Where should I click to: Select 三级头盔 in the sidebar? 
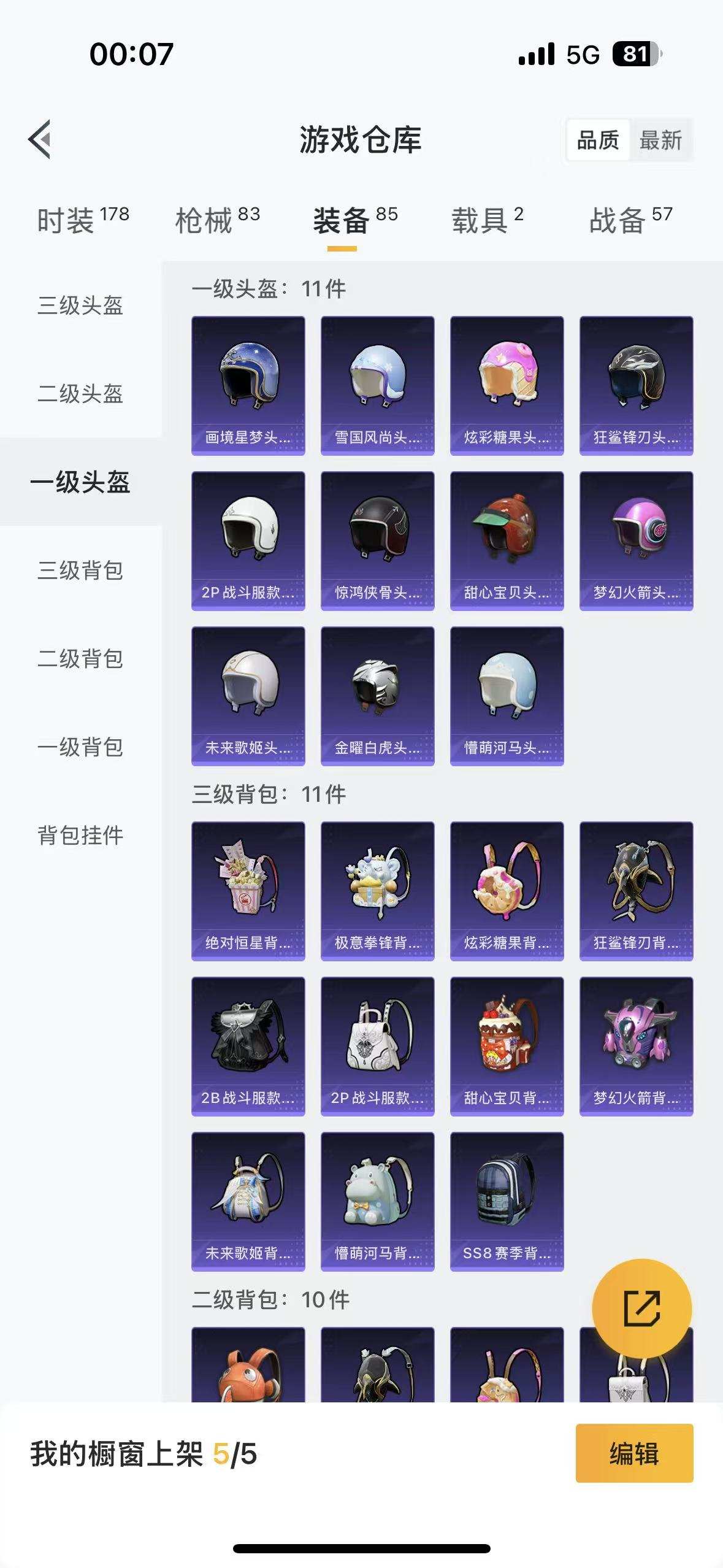pyautogui.click(x=80, y=305)
